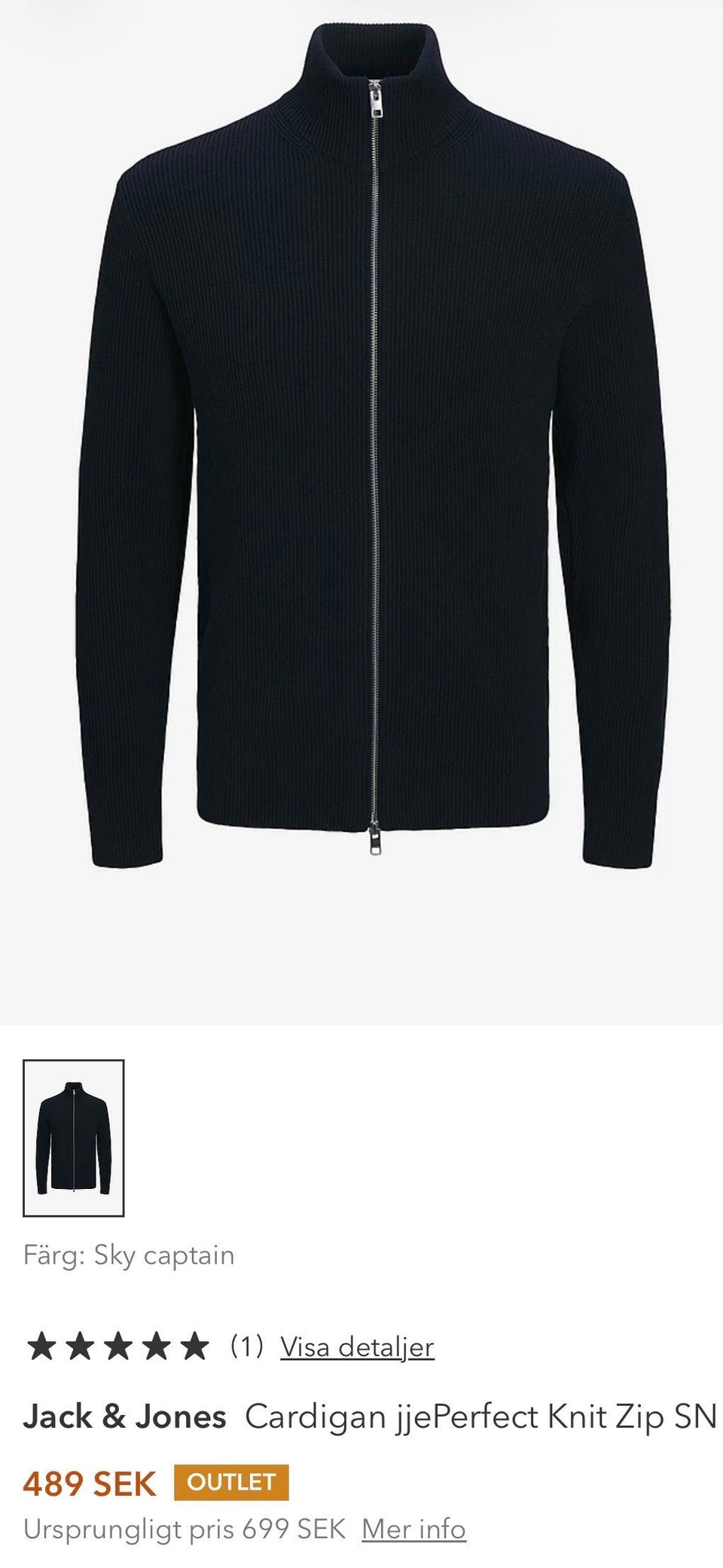Tap the Mer info price link
723x1568 pixels.
click(413, 1529)
